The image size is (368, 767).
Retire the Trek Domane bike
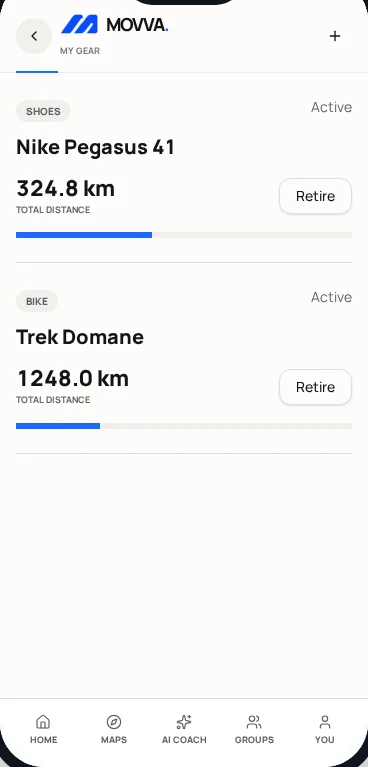315,387
